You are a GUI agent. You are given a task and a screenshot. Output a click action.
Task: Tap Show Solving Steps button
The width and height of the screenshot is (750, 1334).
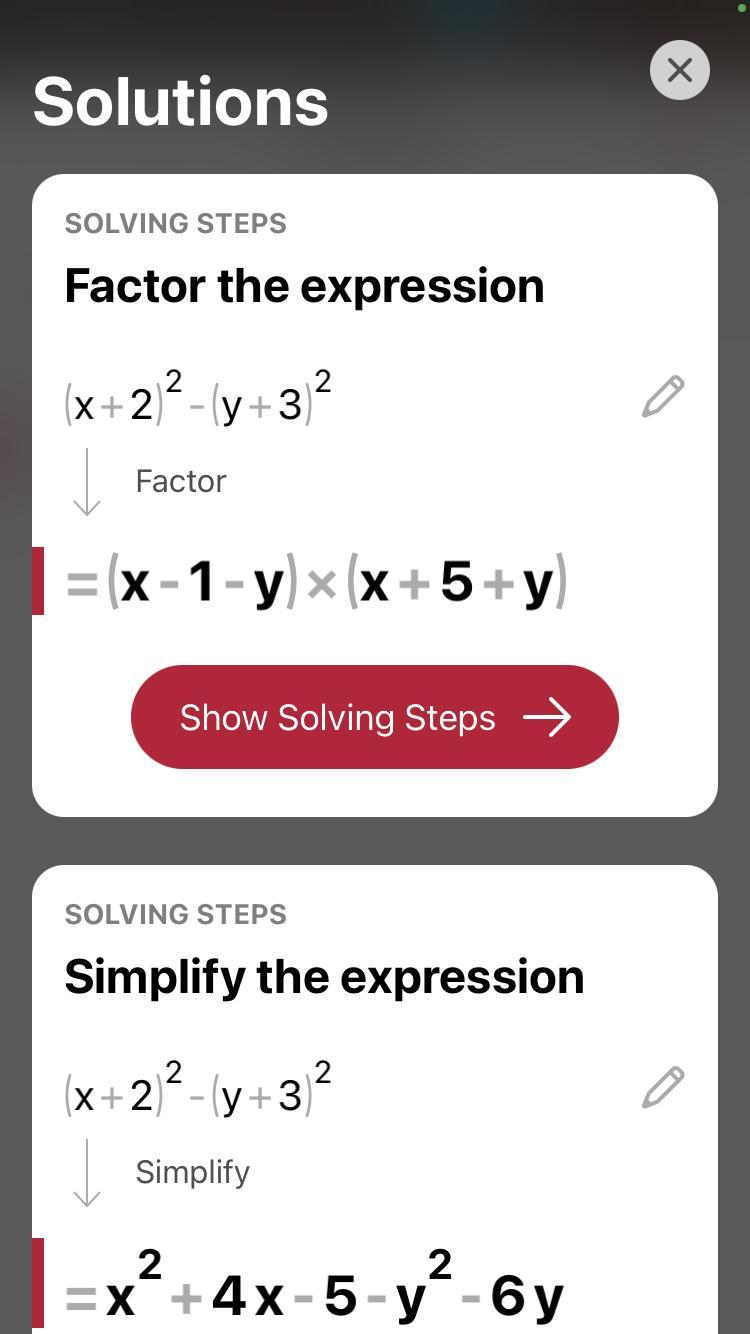click(374, 717)
